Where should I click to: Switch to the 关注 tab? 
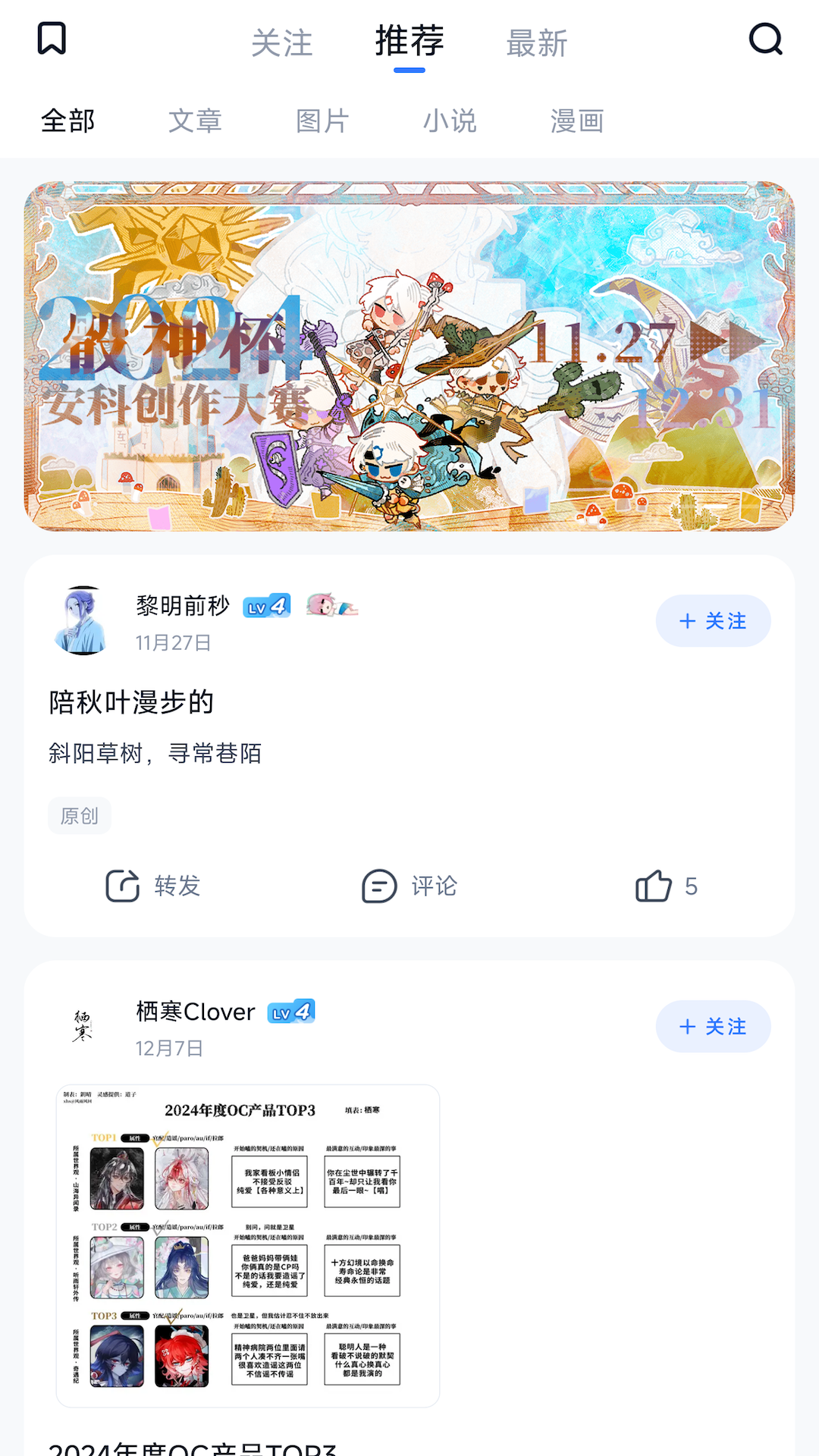click(282, 43)
